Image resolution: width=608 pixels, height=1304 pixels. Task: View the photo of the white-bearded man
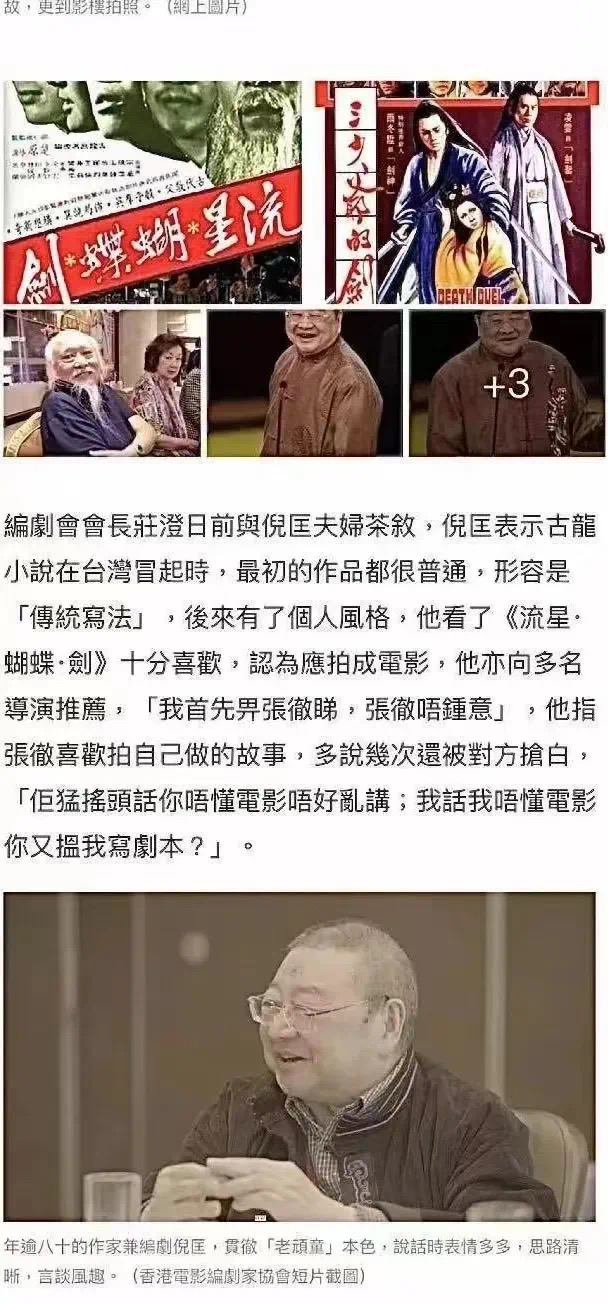[101, 383]
